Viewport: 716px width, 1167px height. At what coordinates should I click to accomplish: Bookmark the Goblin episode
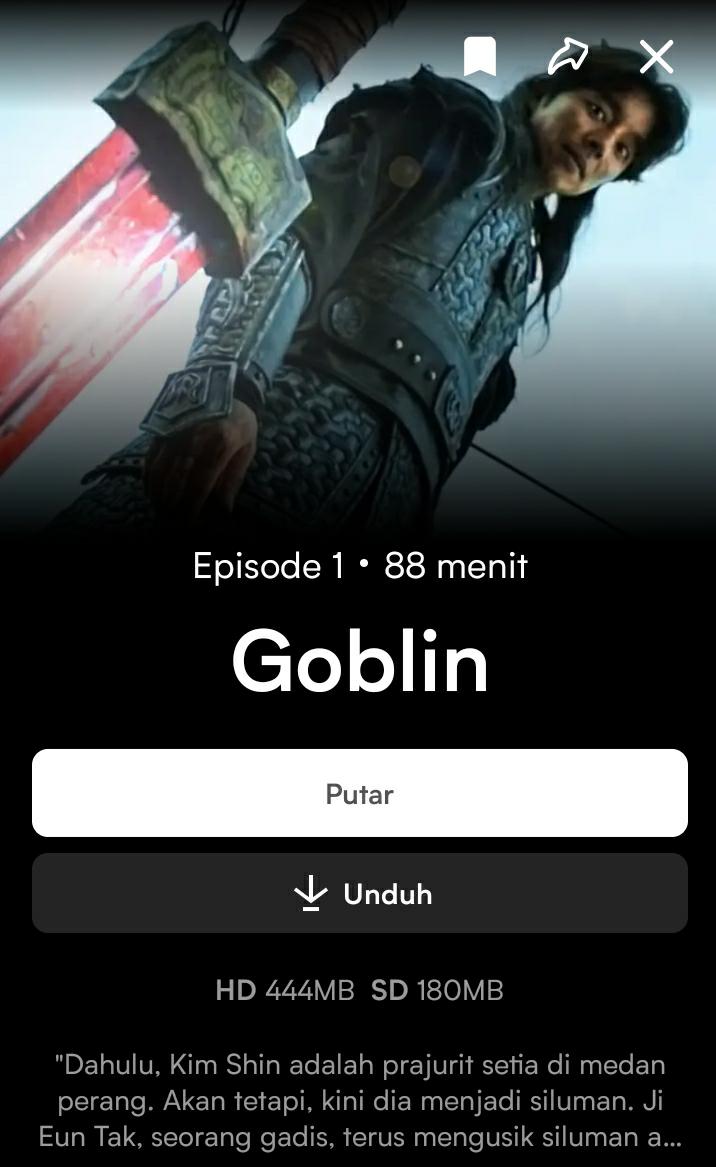[480, 57]
